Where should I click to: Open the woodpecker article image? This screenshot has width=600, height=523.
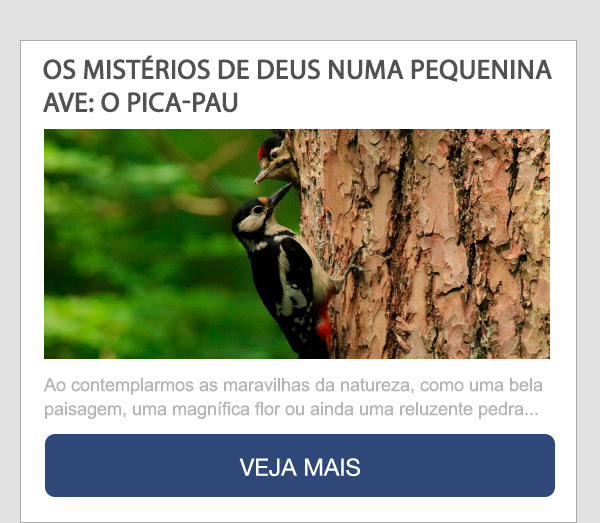296,243
